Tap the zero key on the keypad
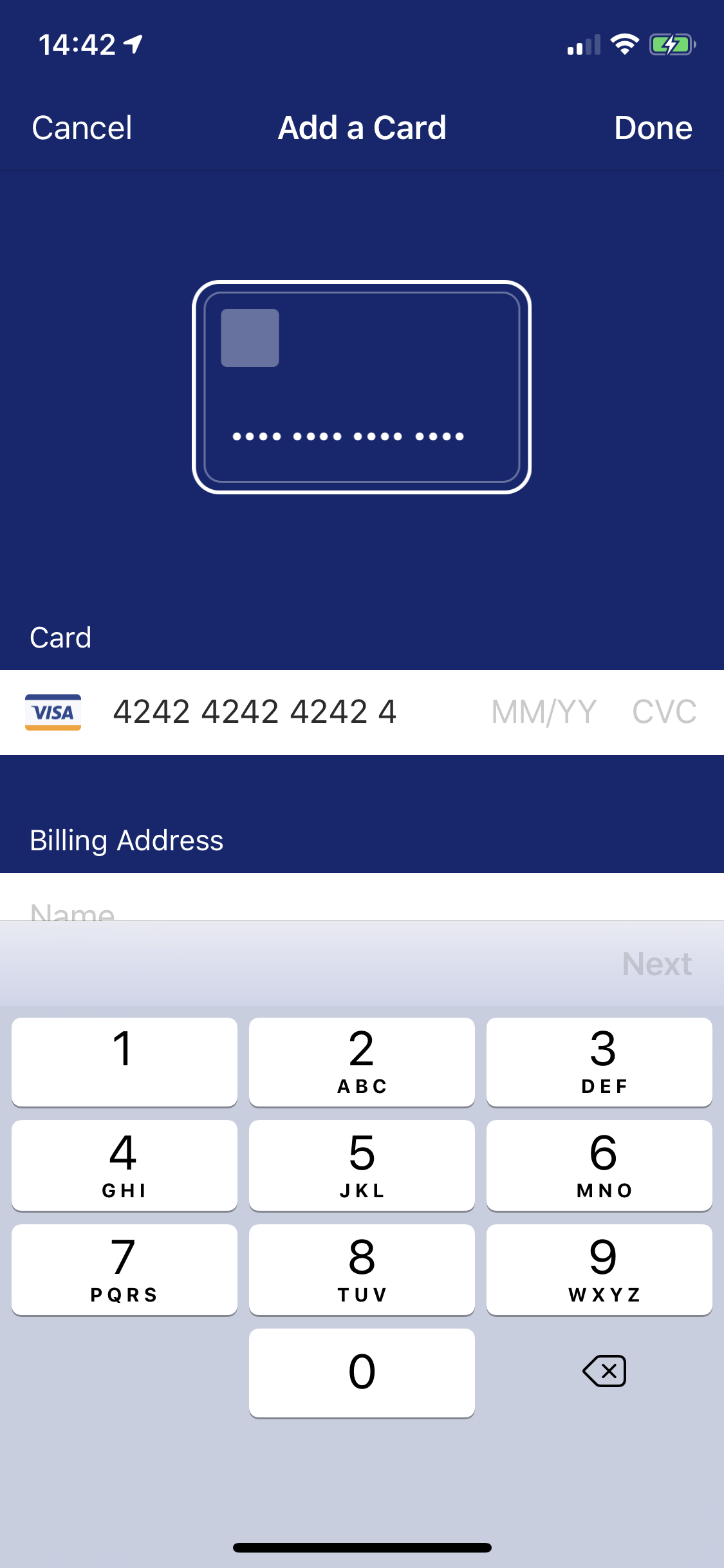 (362, 1372)
